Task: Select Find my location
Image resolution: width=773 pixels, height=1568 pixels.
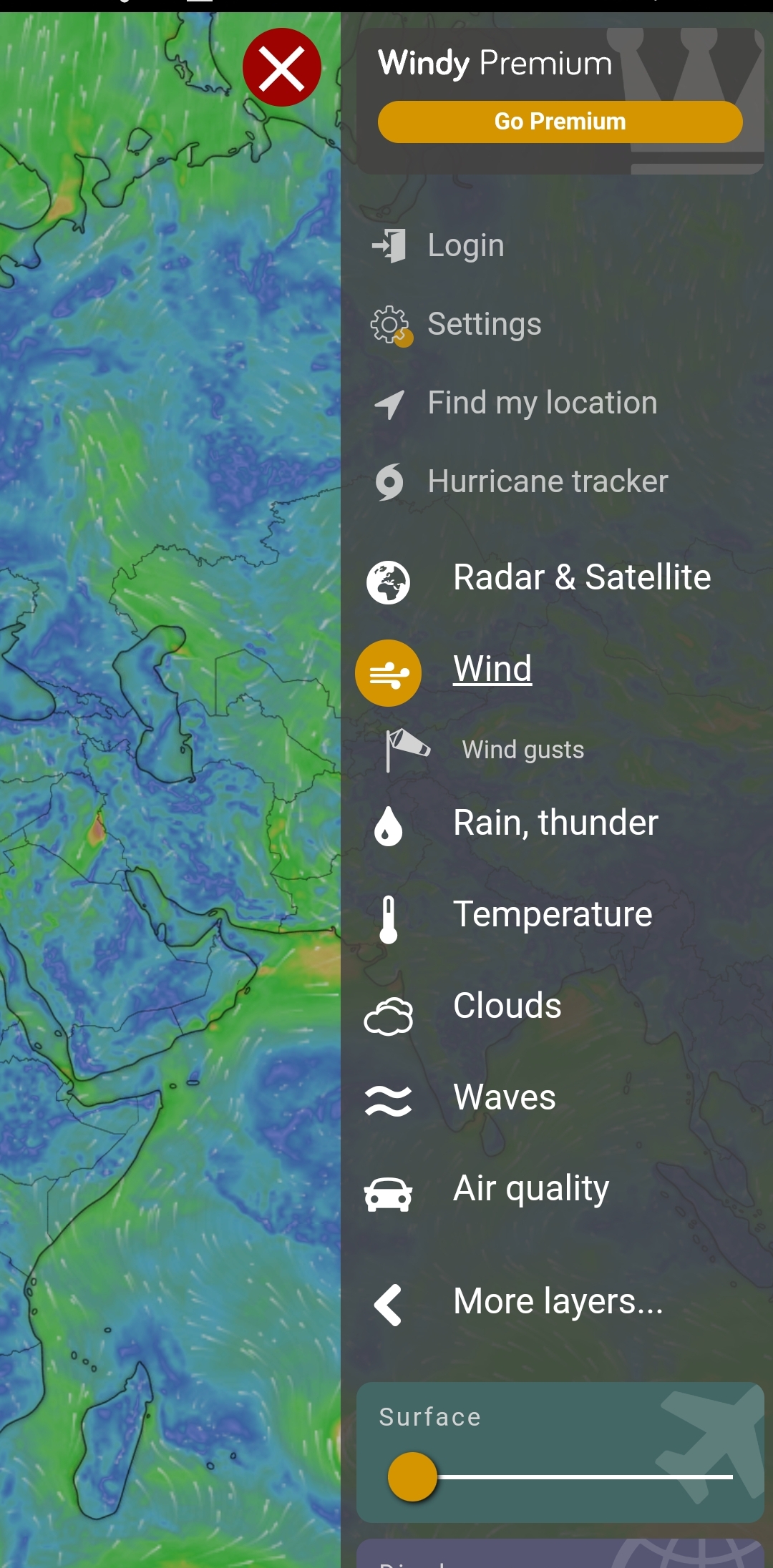Action: pyautogui.click(x=542, y=403)
